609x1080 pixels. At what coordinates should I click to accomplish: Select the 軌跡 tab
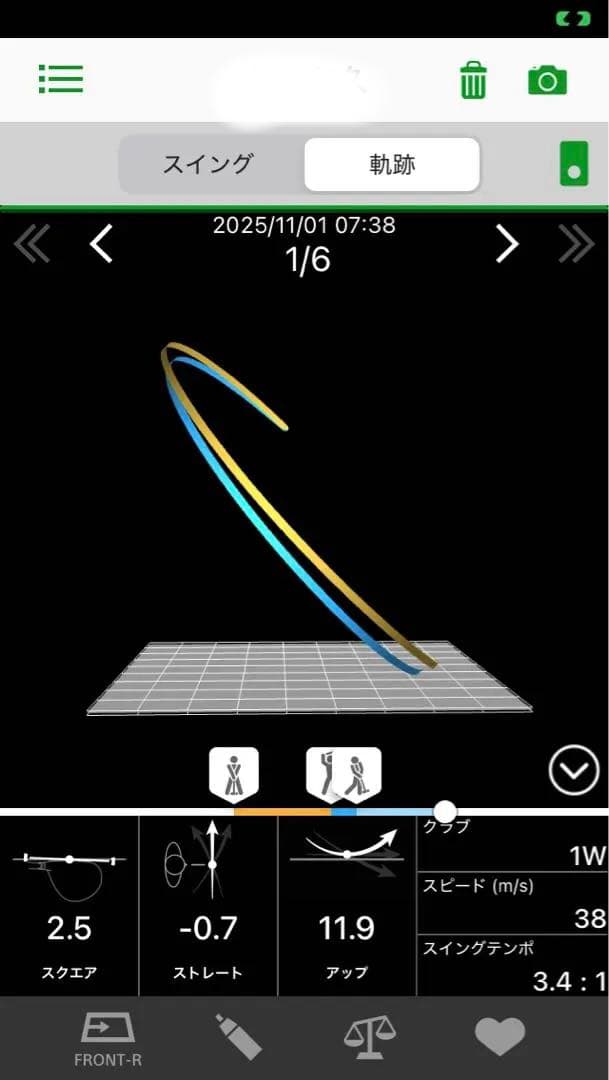[391, 164]
